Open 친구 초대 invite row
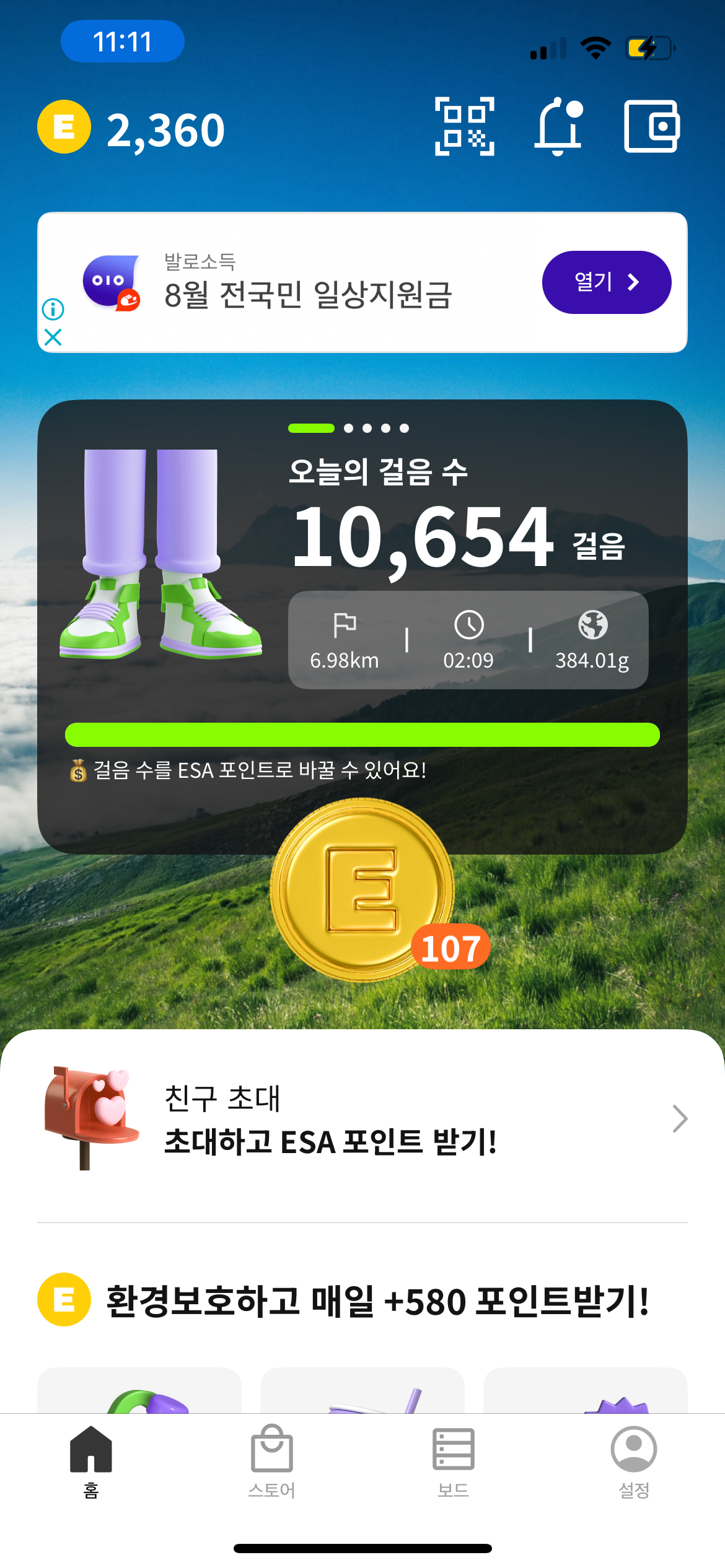 click(362, 1120)
